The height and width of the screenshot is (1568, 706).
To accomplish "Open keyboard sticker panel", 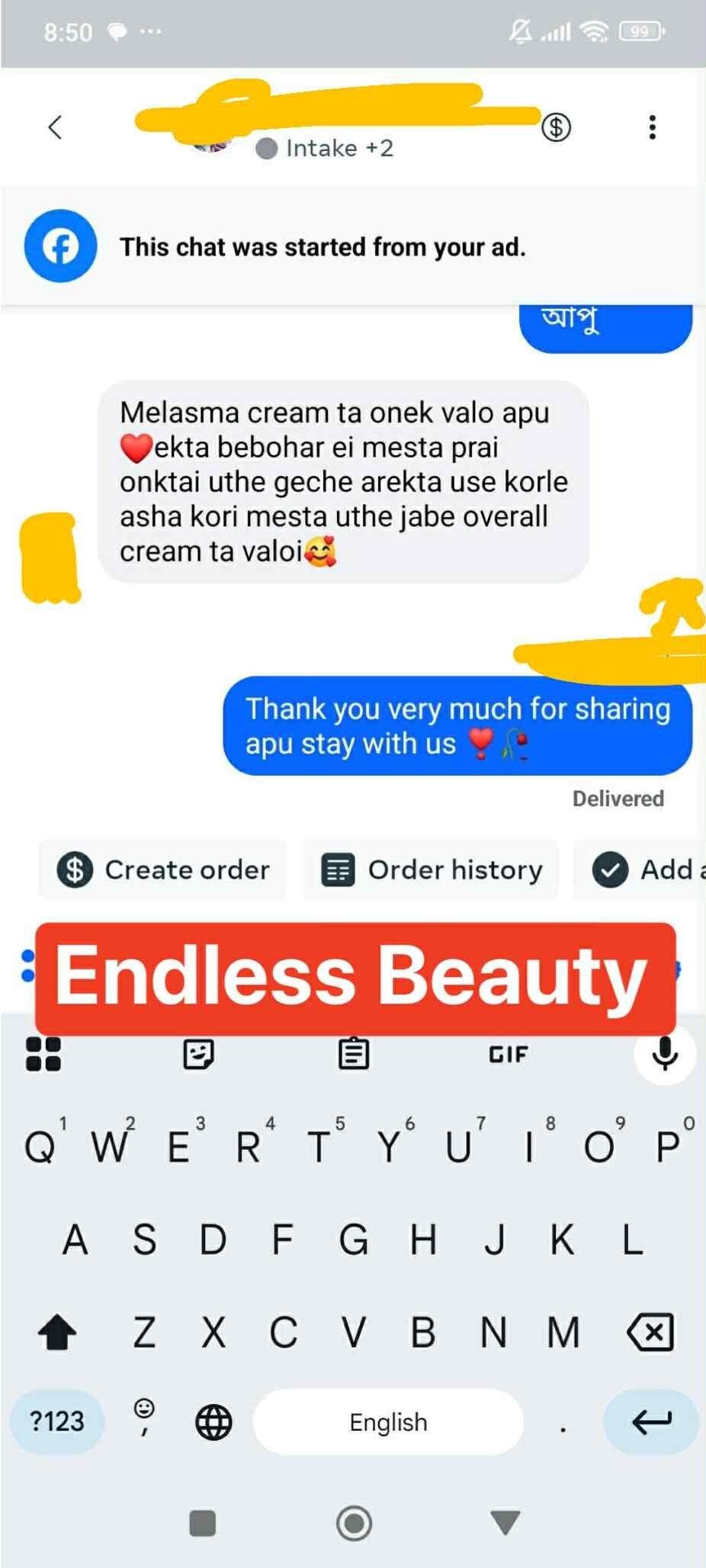I will tap(198, 1054).
